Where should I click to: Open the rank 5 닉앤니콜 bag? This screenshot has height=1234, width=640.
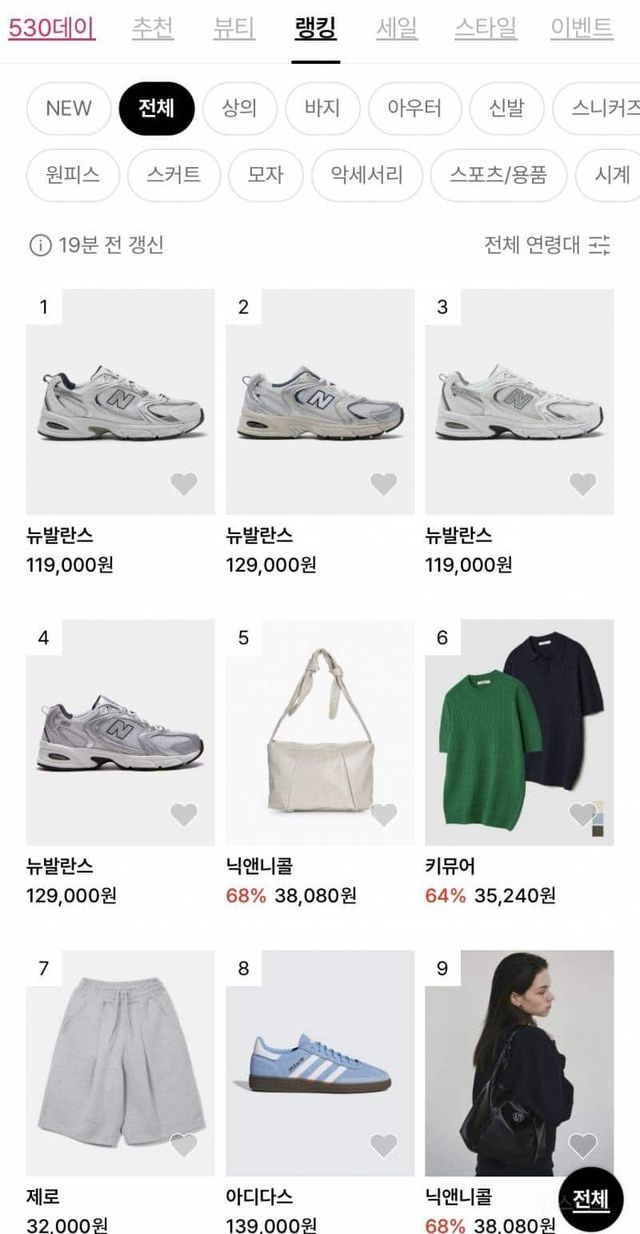point(319,732)
